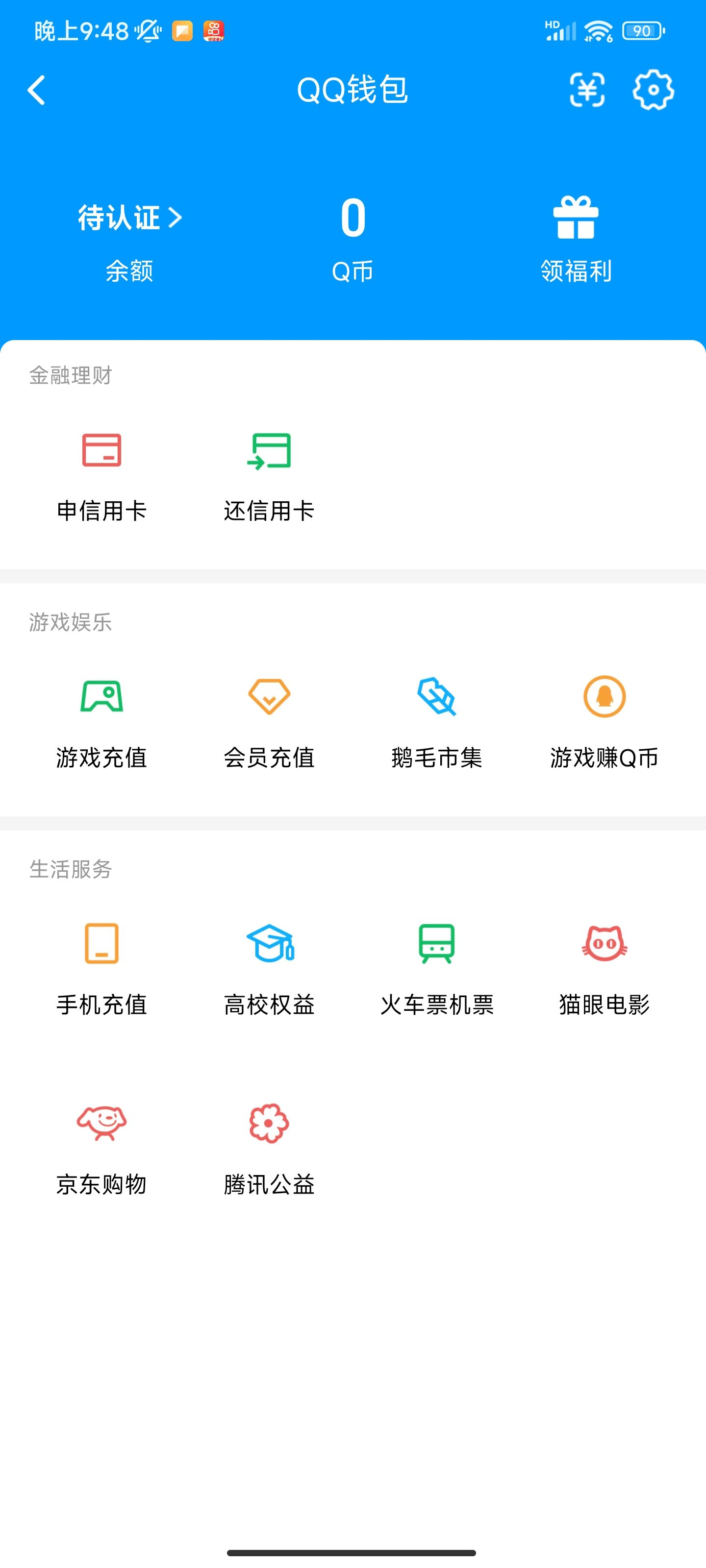Viewport: 706px width, 1568px height.
Task: Go back from QQ钱包
Action: pyautogui.click(x=37, y=90)
